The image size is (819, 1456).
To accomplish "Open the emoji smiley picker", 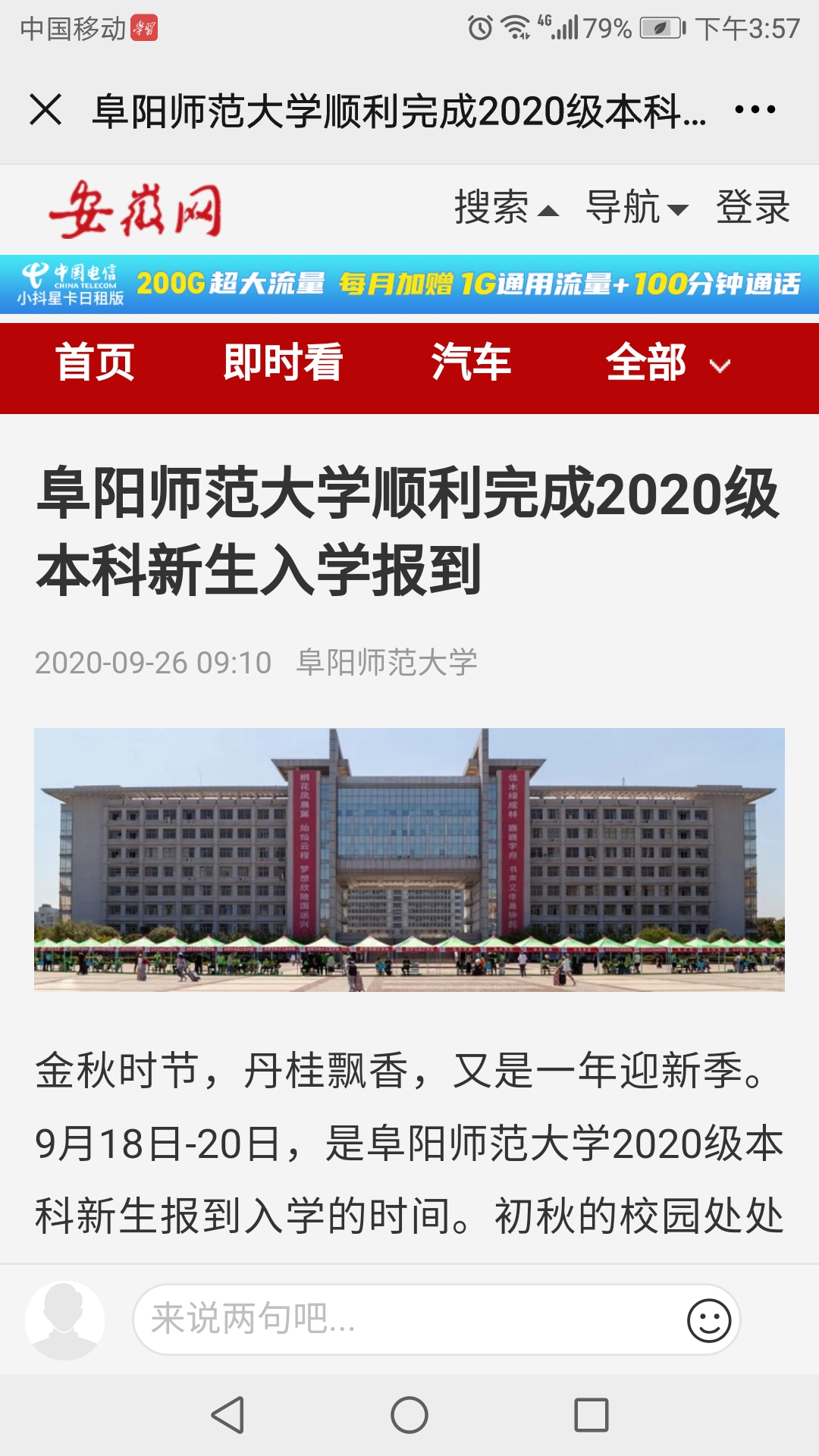I will 708,1320.
